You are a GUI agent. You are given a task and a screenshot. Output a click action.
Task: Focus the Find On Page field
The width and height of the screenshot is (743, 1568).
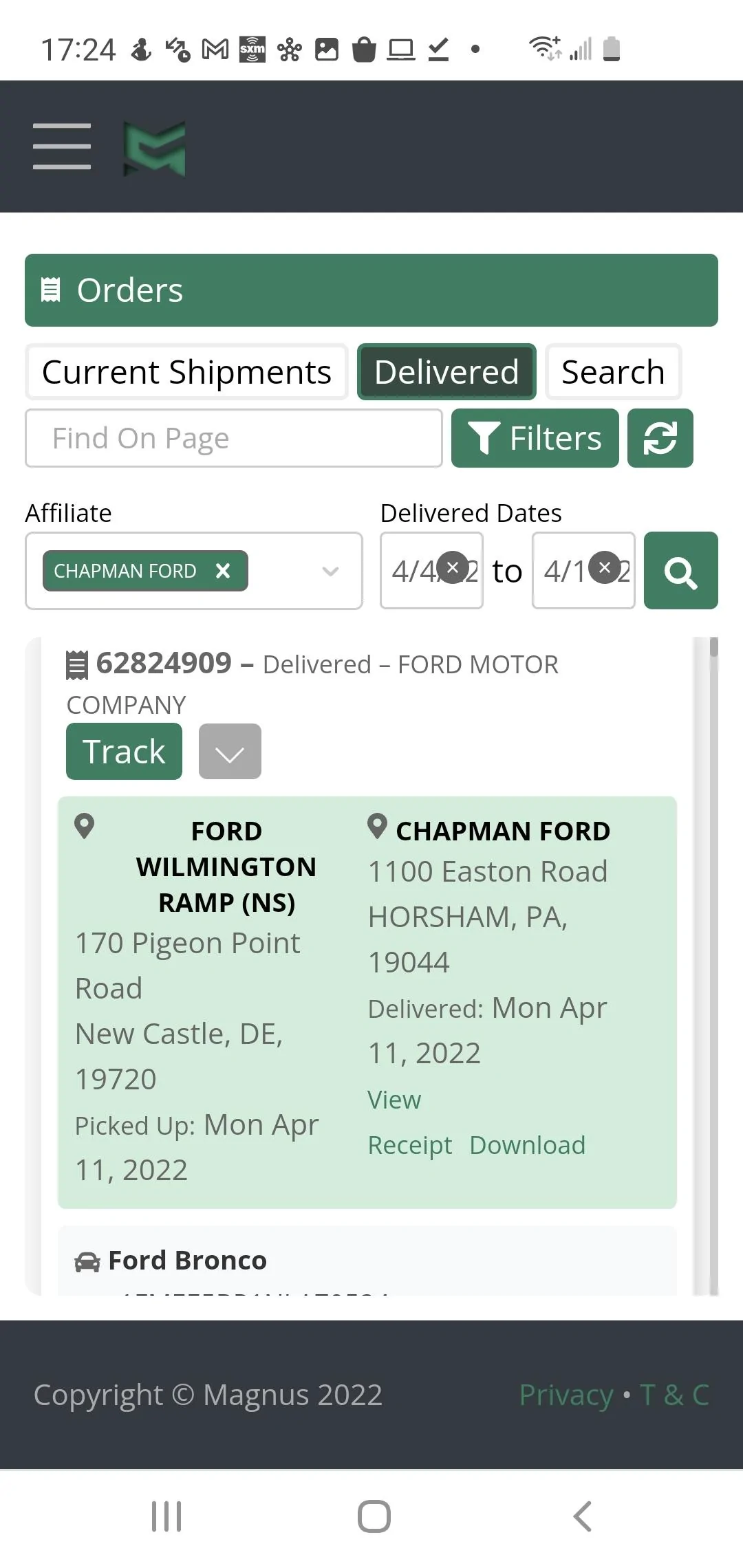coord(234,438)
